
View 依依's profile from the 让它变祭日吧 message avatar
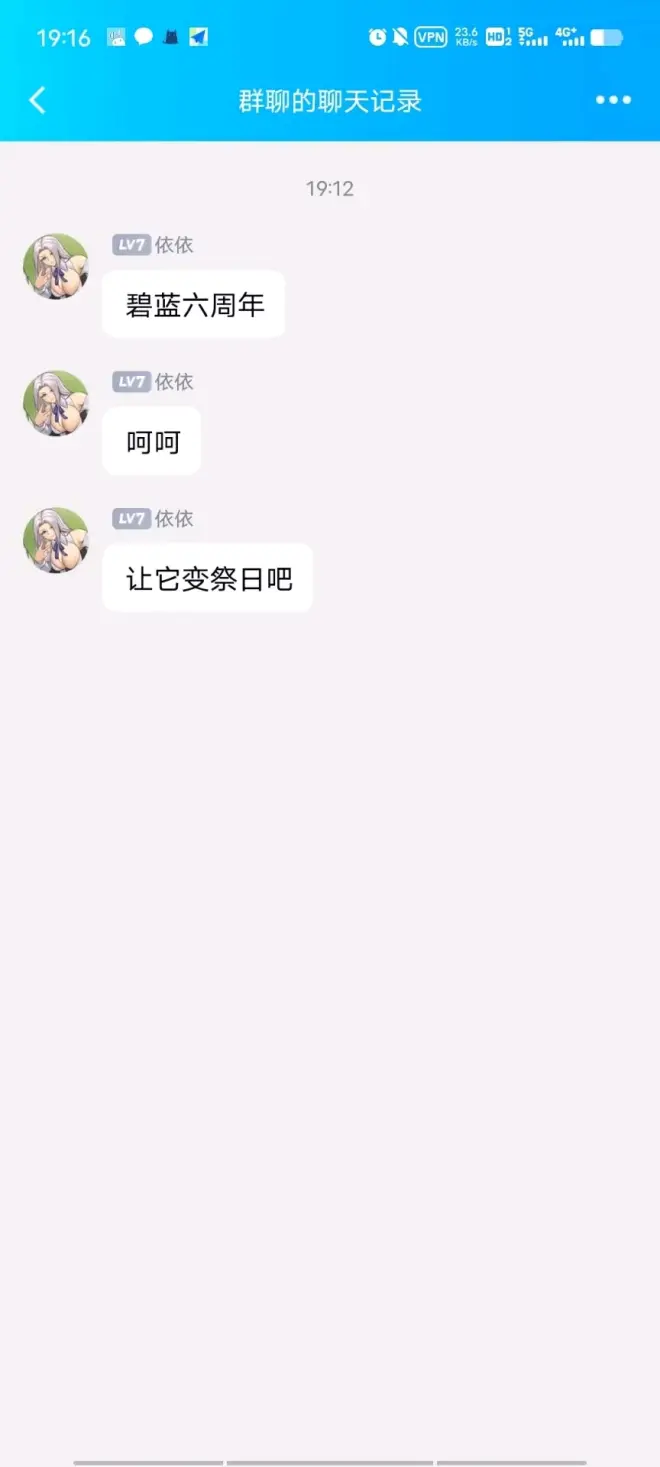[x=56, y=541]
